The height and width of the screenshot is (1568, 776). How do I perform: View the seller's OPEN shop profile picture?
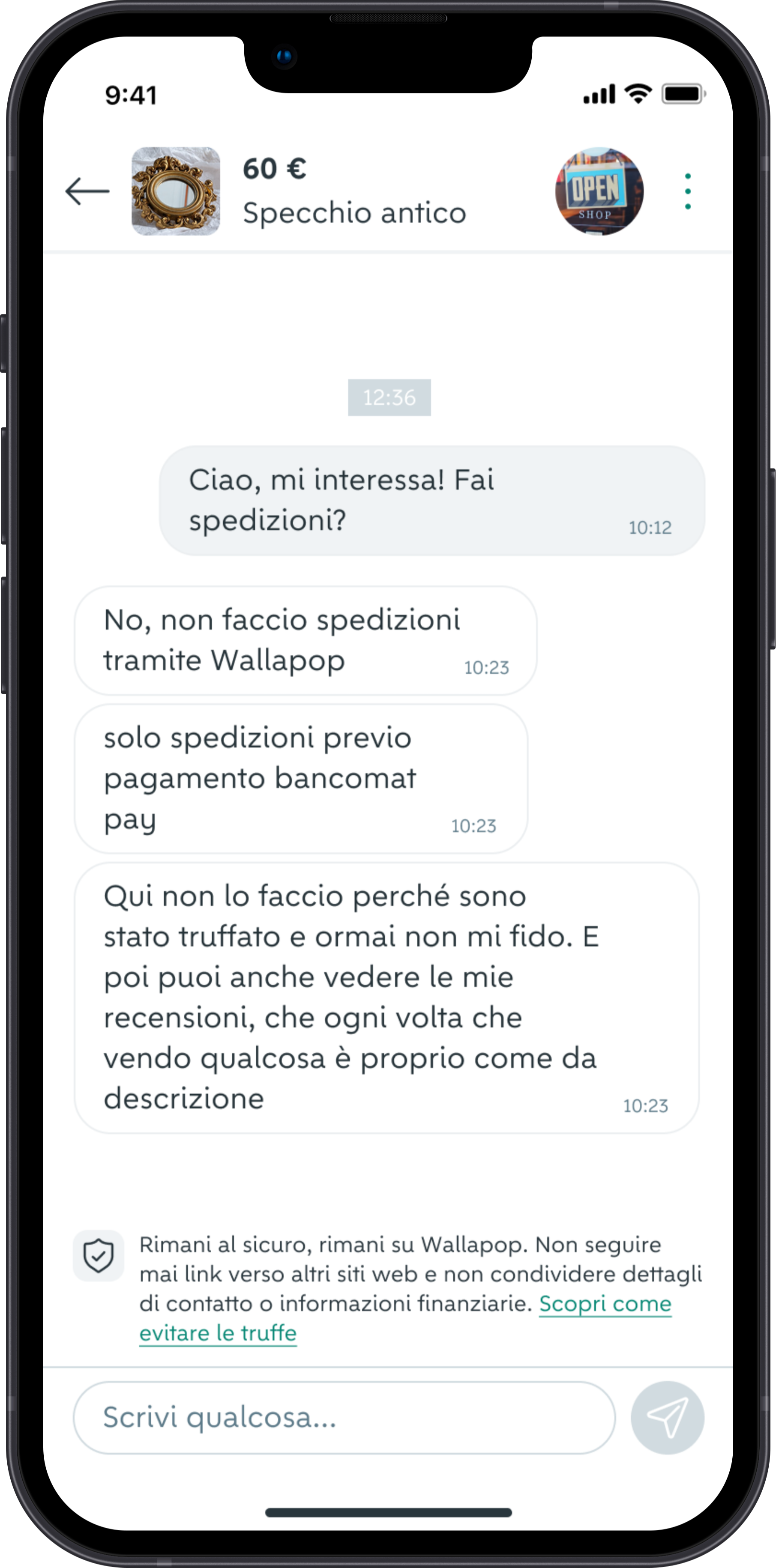point(599,191)
